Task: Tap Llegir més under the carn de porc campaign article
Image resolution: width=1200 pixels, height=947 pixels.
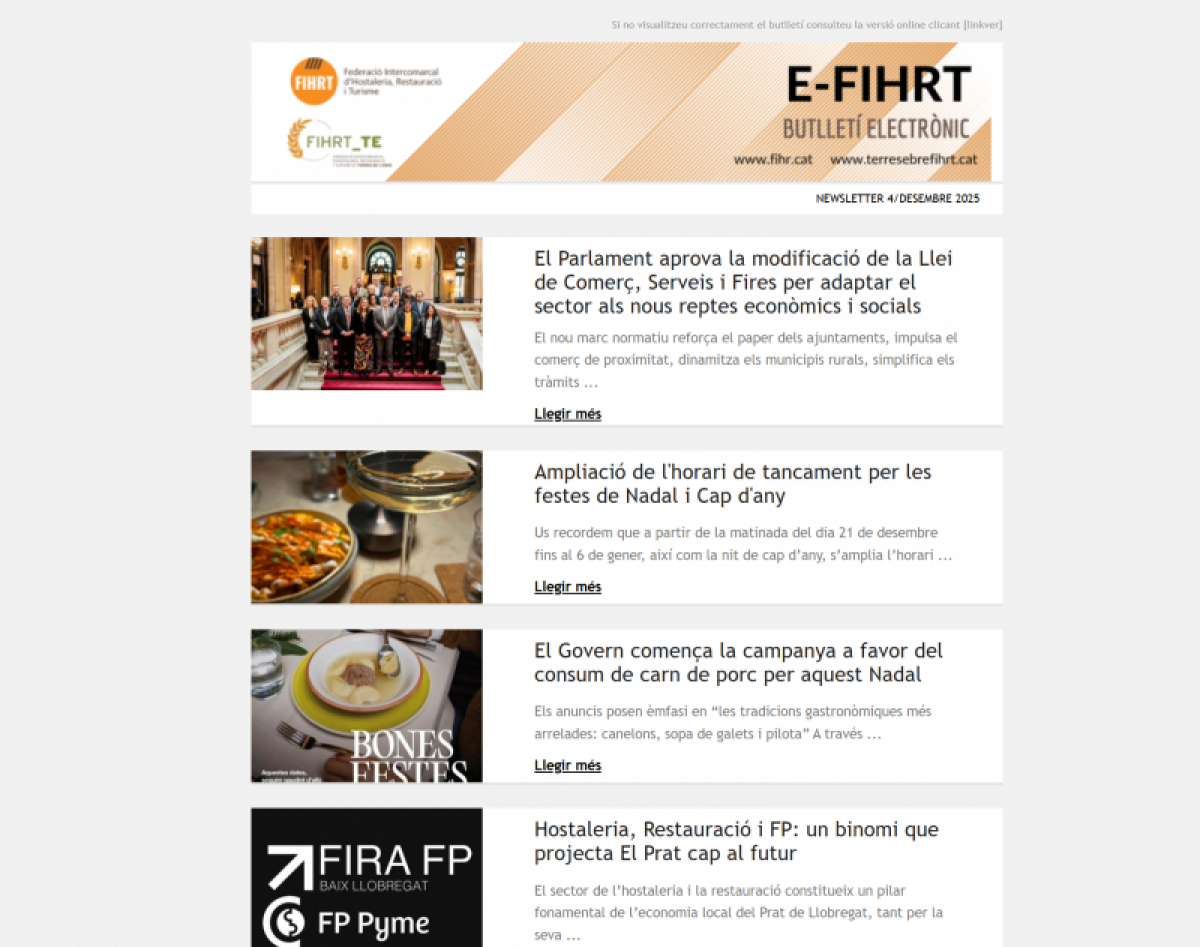Action: (x=567, y=766)
